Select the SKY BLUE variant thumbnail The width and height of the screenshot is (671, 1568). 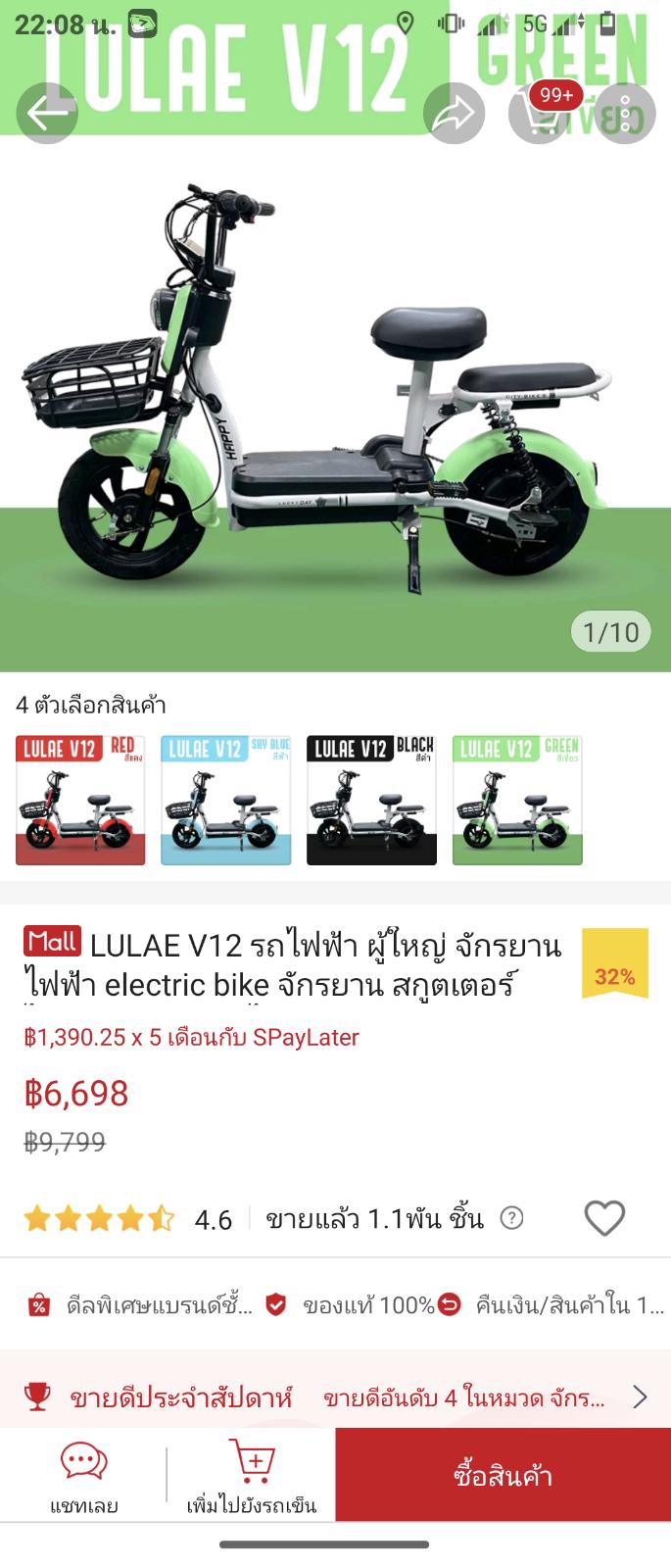[226, 801]
